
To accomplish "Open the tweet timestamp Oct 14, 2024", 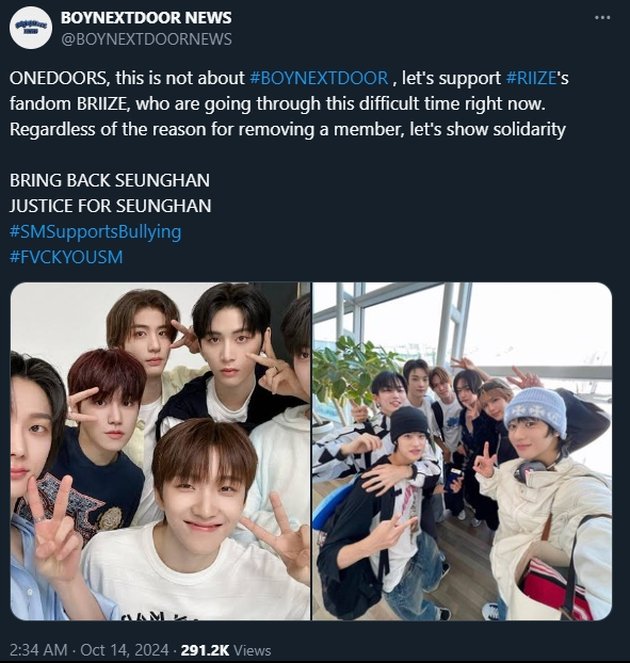I will [115, 650].
